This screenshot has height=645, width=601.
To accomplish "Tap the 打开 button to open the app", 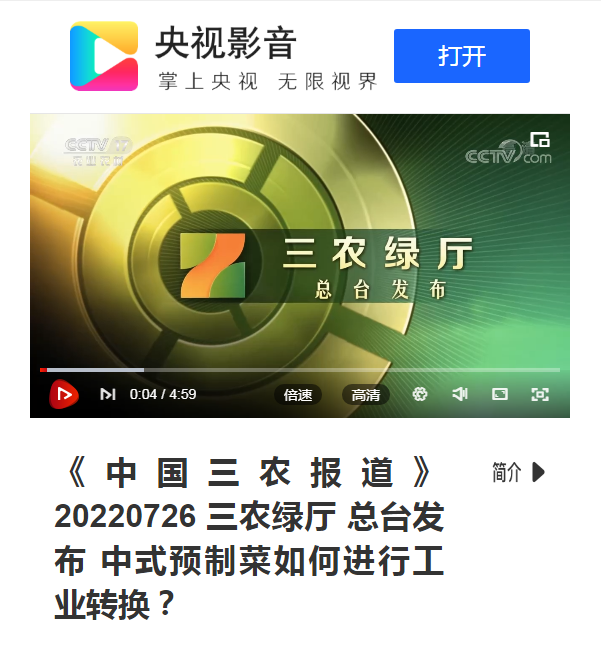I will [461, 56].
